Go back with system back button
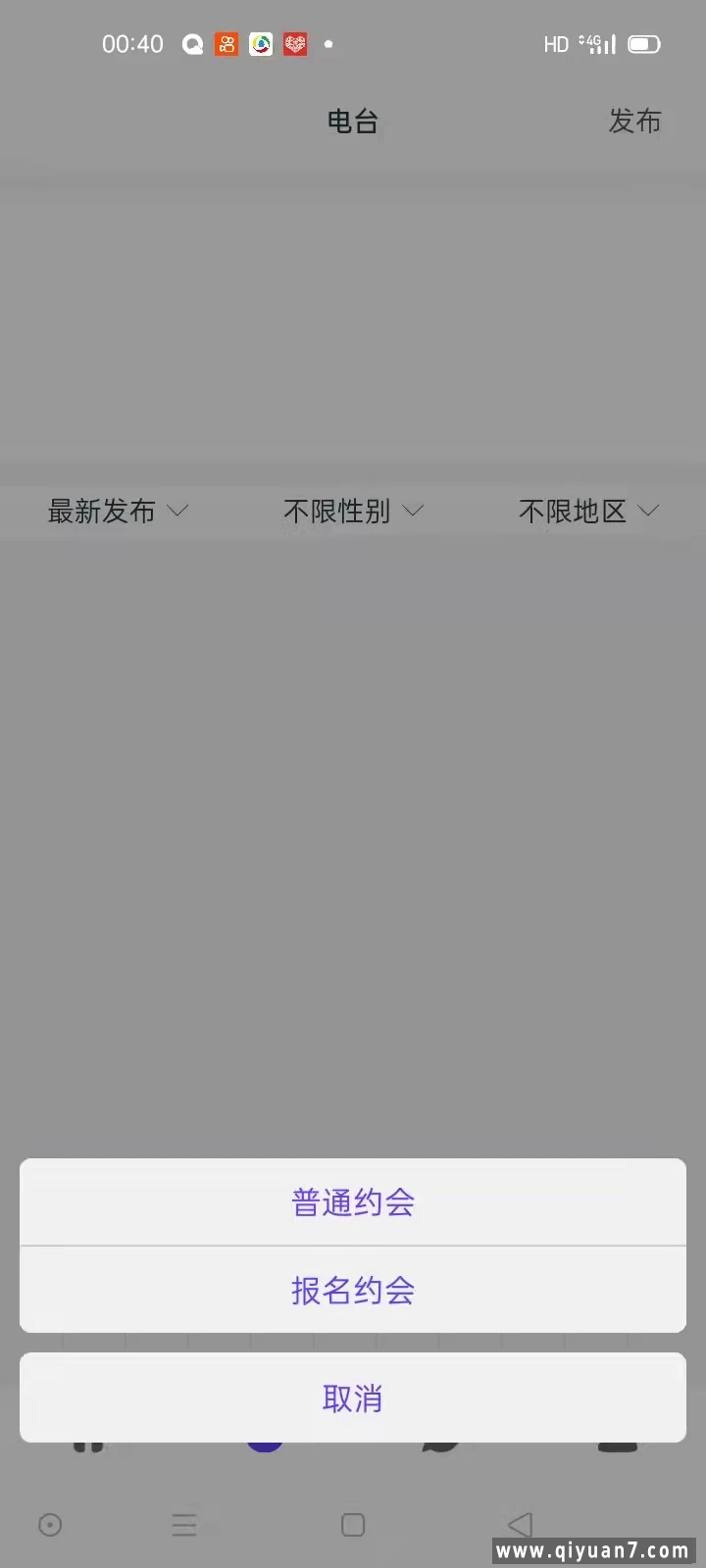The image size is (706, 1568). coord(520,1525)
